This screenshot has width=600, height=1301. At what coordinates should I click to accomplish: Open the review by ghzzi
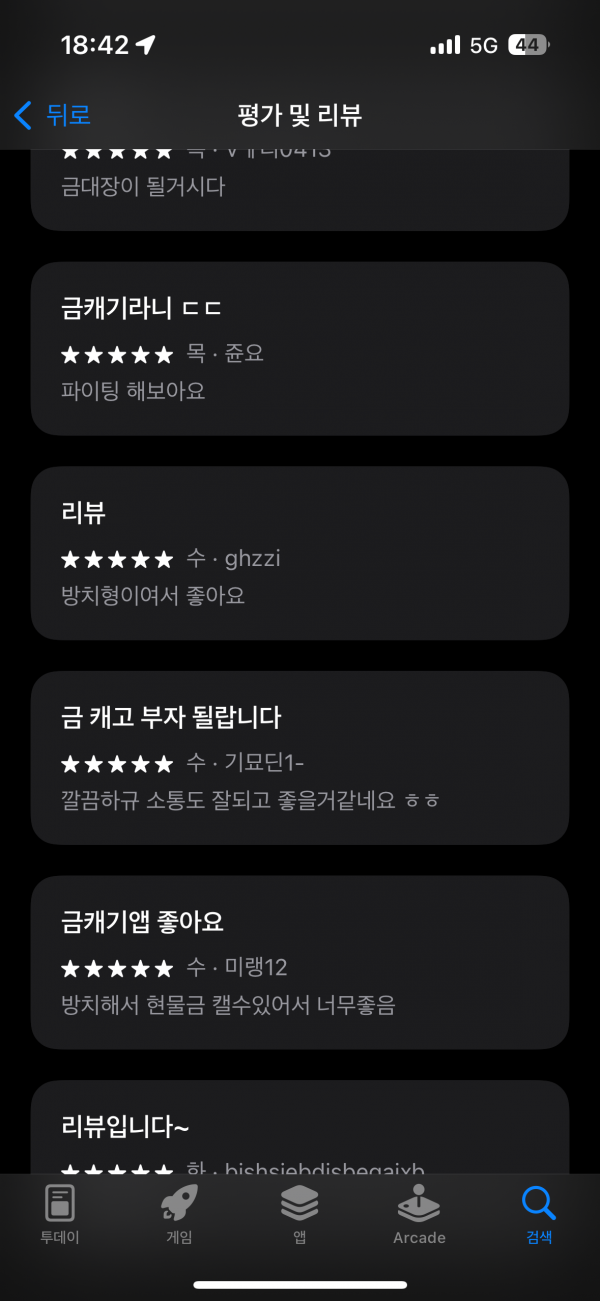[x=300, y=553]
